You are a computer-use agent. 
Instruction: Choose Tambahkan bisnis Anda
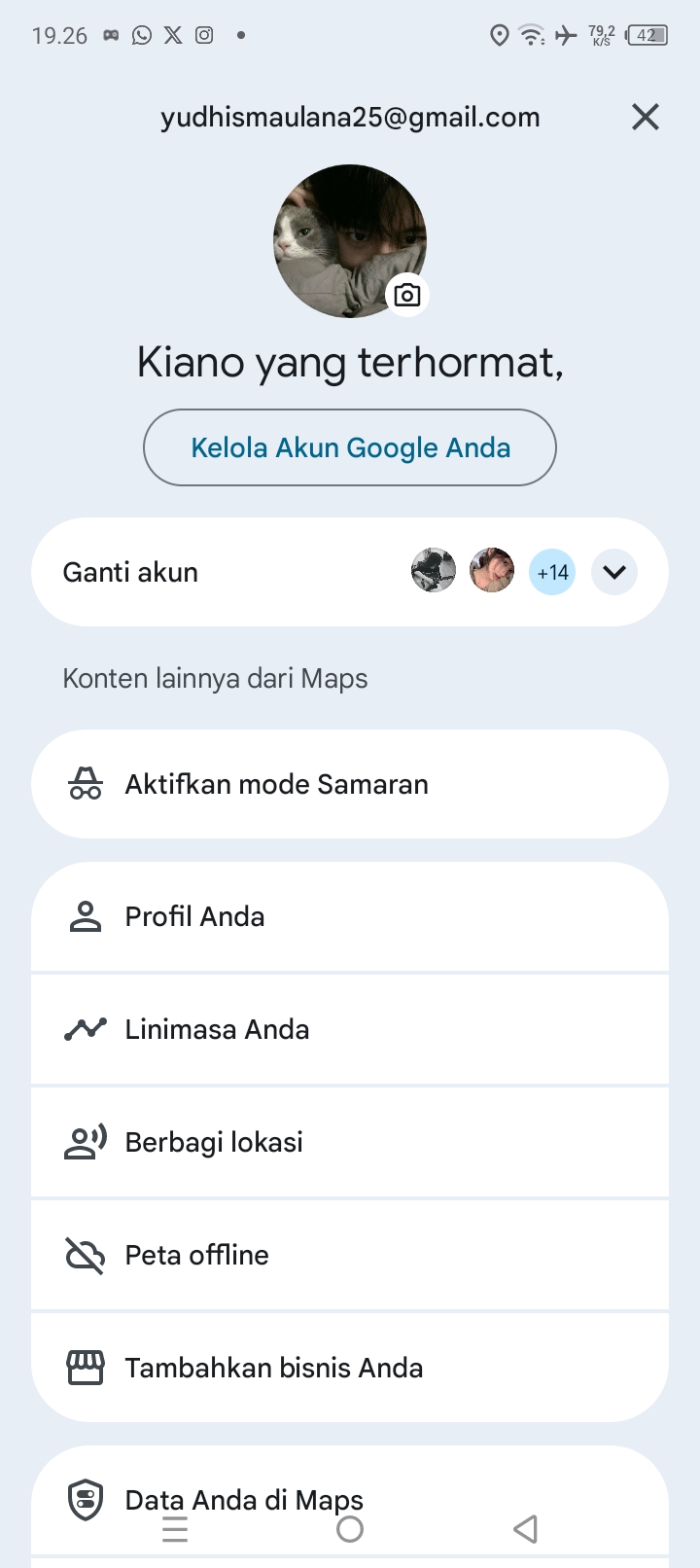coord(350,1368)
